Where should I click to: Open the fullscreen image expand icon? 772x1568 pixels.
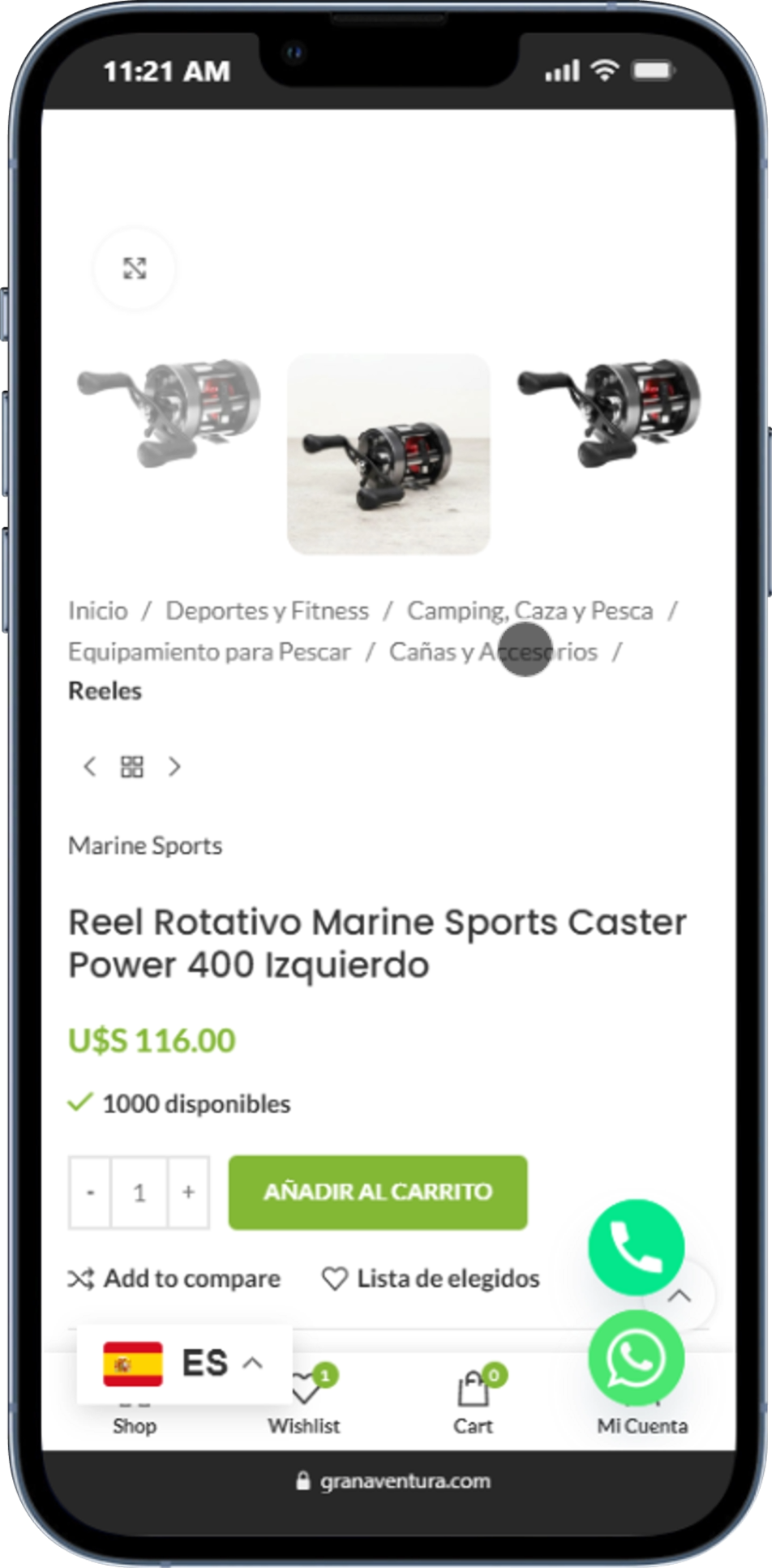[135, 268]
